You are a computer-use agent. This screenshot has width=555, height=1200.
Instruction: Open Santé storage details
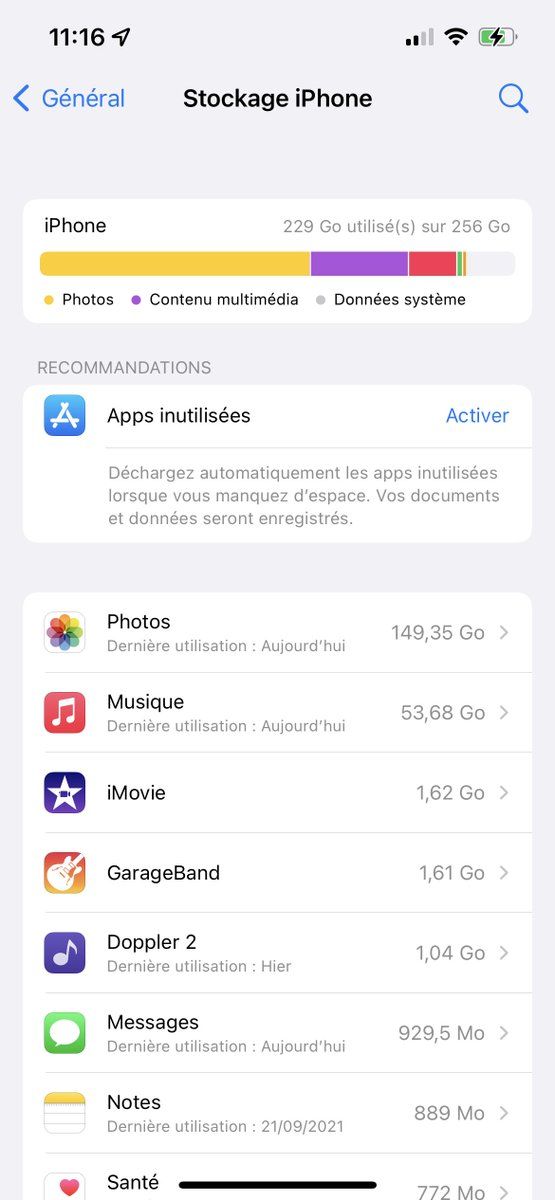click(x=277, y=1177)
